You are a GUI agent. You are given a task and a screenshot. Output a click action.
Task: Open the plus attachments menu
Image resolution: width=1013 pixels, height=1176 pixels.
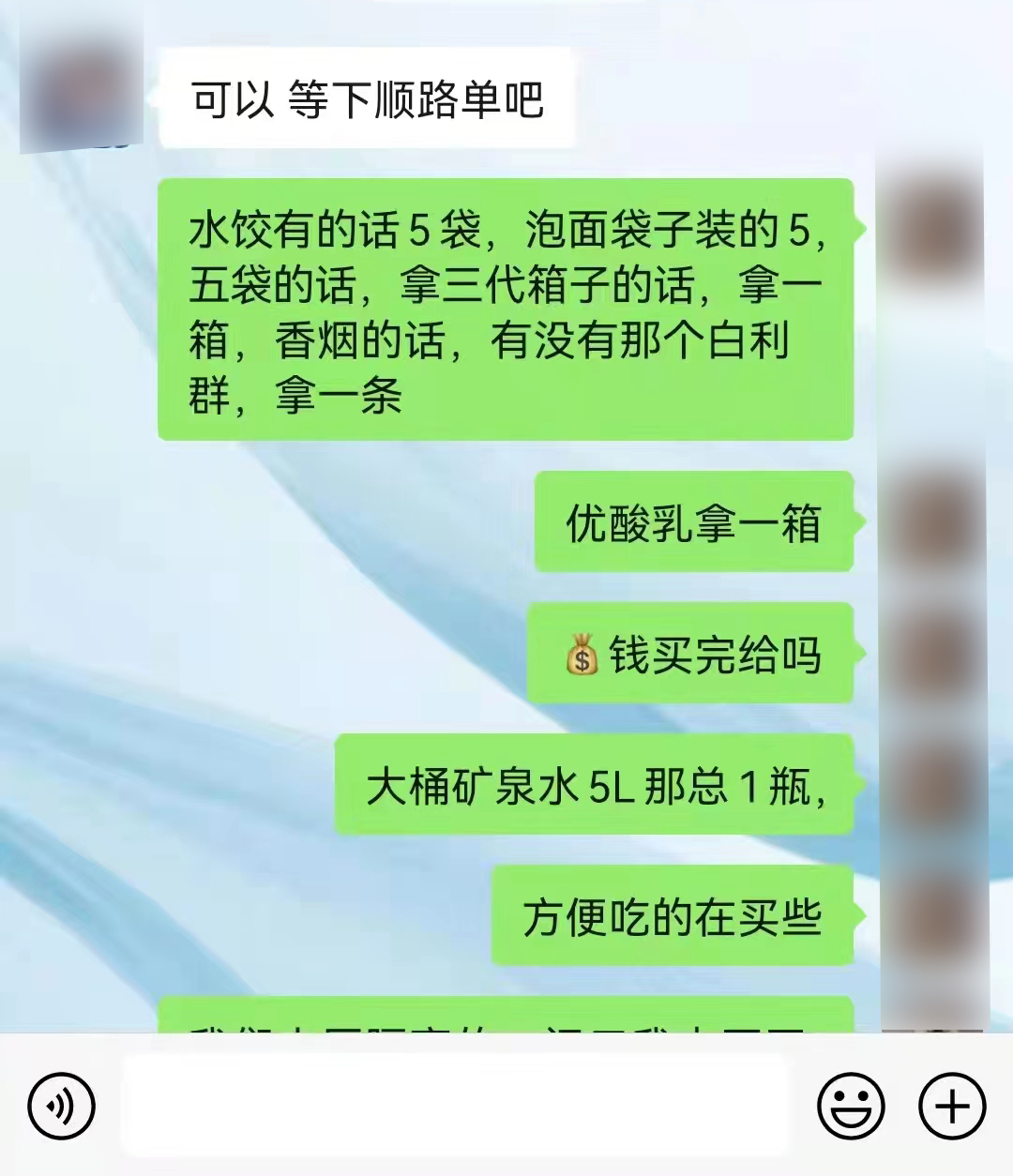coord(952,1107)
